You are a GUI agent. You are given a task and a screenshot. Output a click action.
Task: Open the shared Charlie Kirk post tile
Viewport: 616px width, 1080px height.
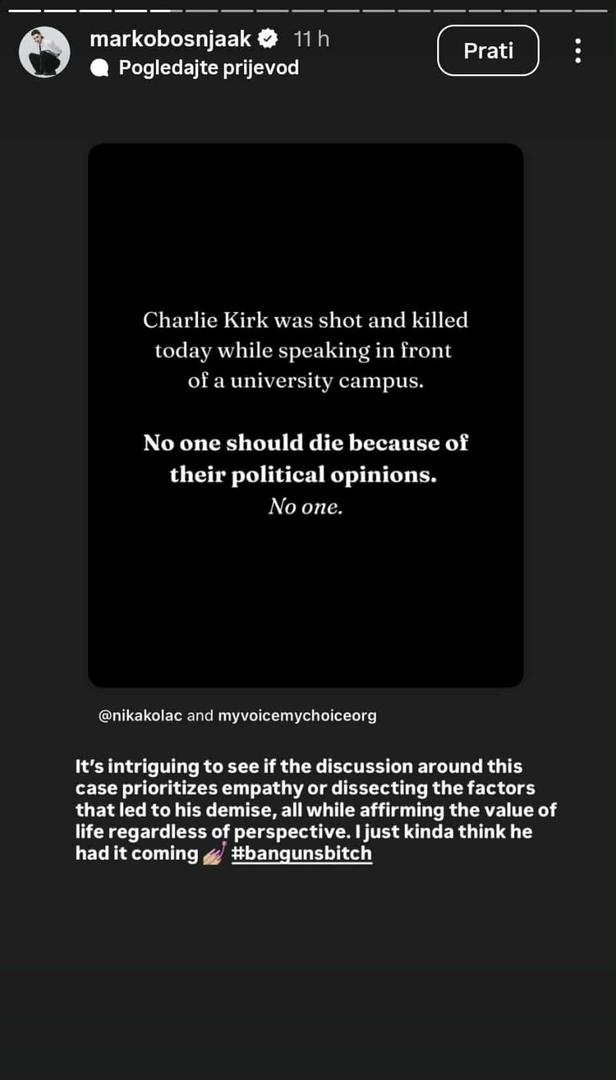(x=306, y=415)
